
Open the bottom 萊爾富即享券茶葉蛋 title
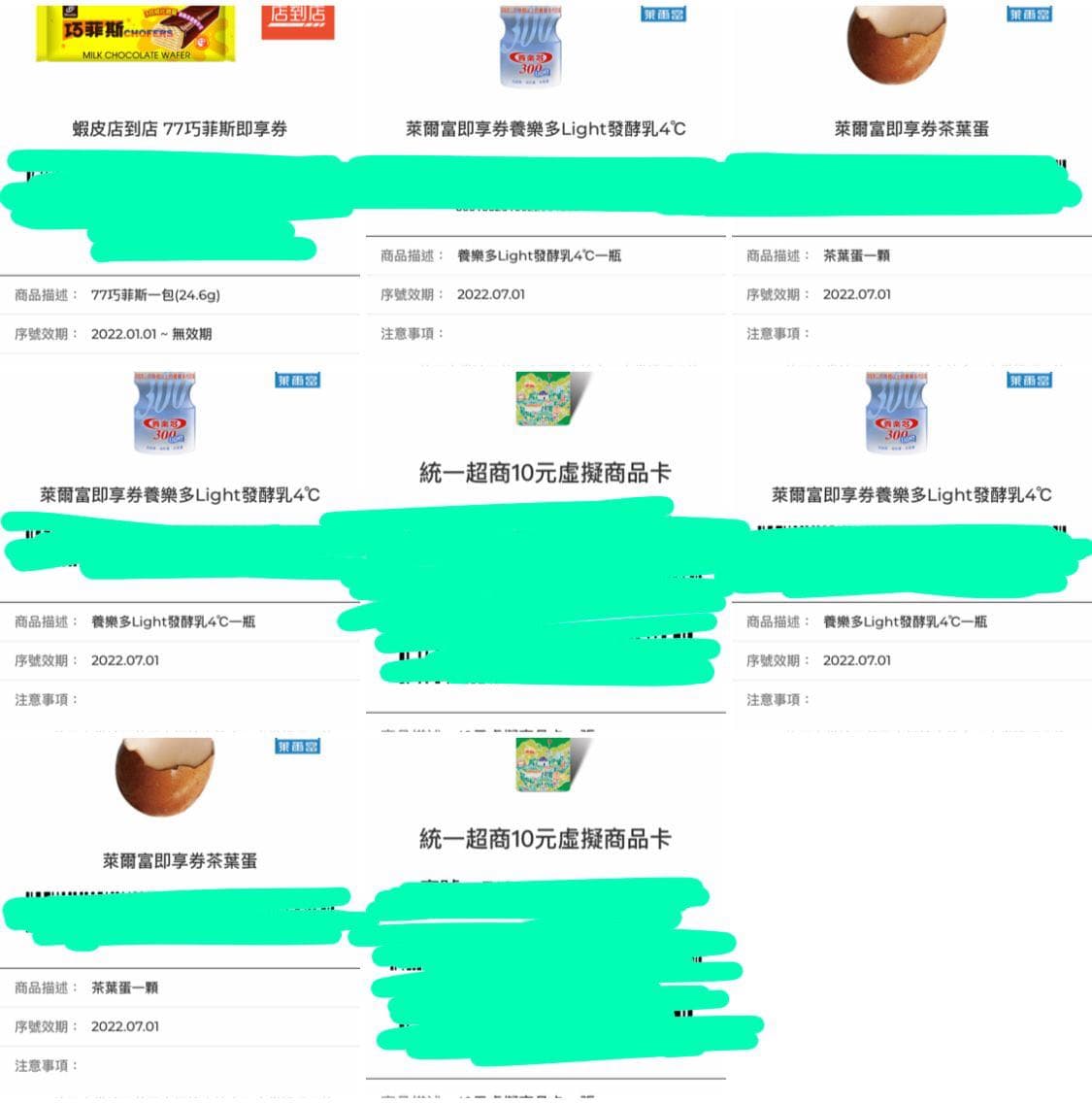[x=181, y=860]
